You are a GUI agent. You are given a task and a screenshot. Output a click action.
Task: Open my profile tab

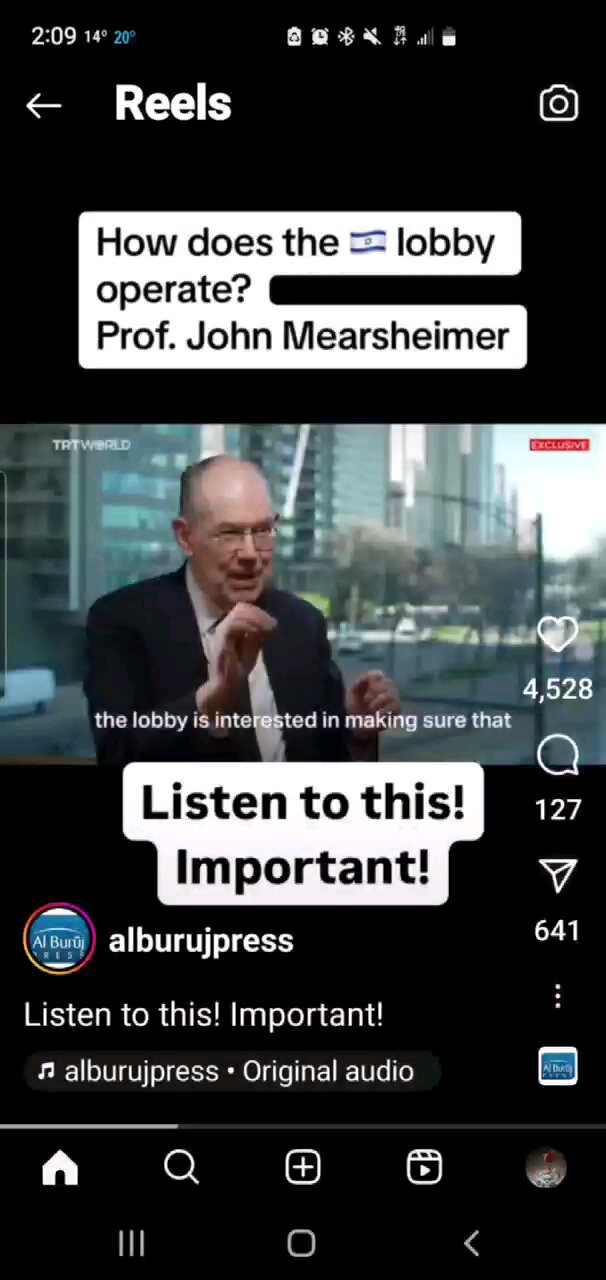click(x=546, y=1167)
